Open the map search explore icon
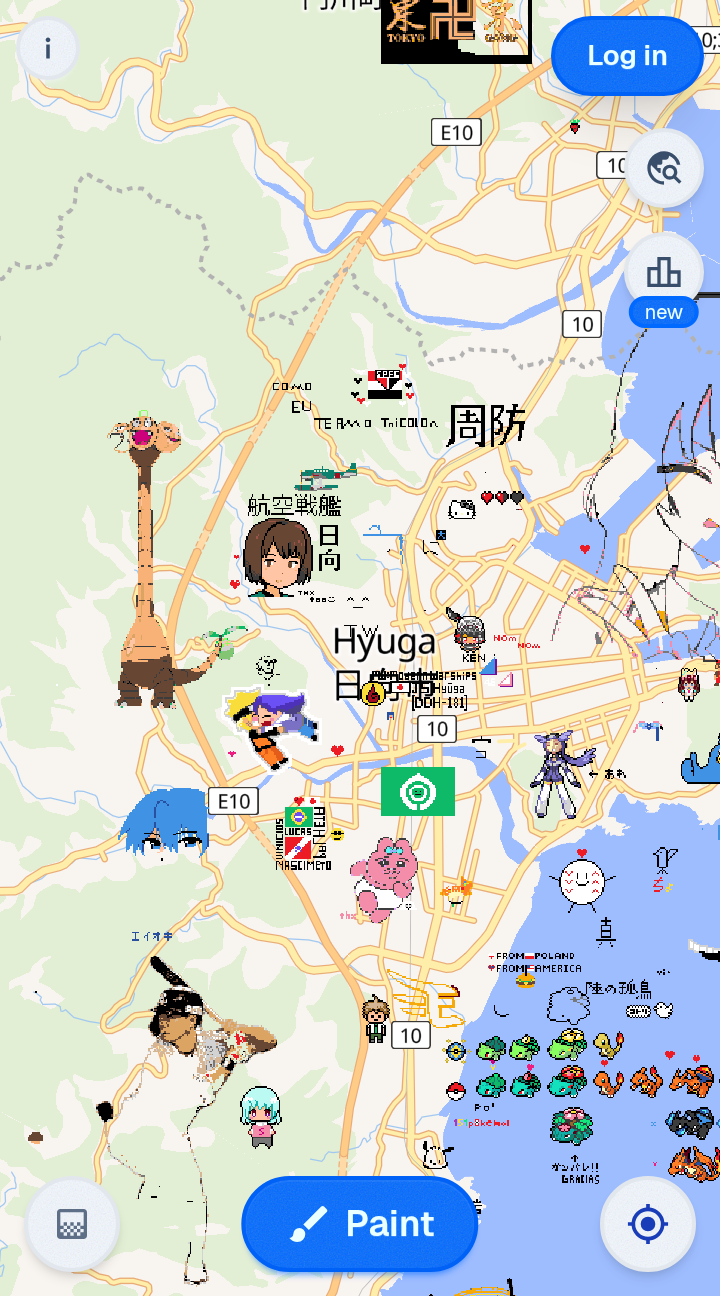 tap(664, 168)
